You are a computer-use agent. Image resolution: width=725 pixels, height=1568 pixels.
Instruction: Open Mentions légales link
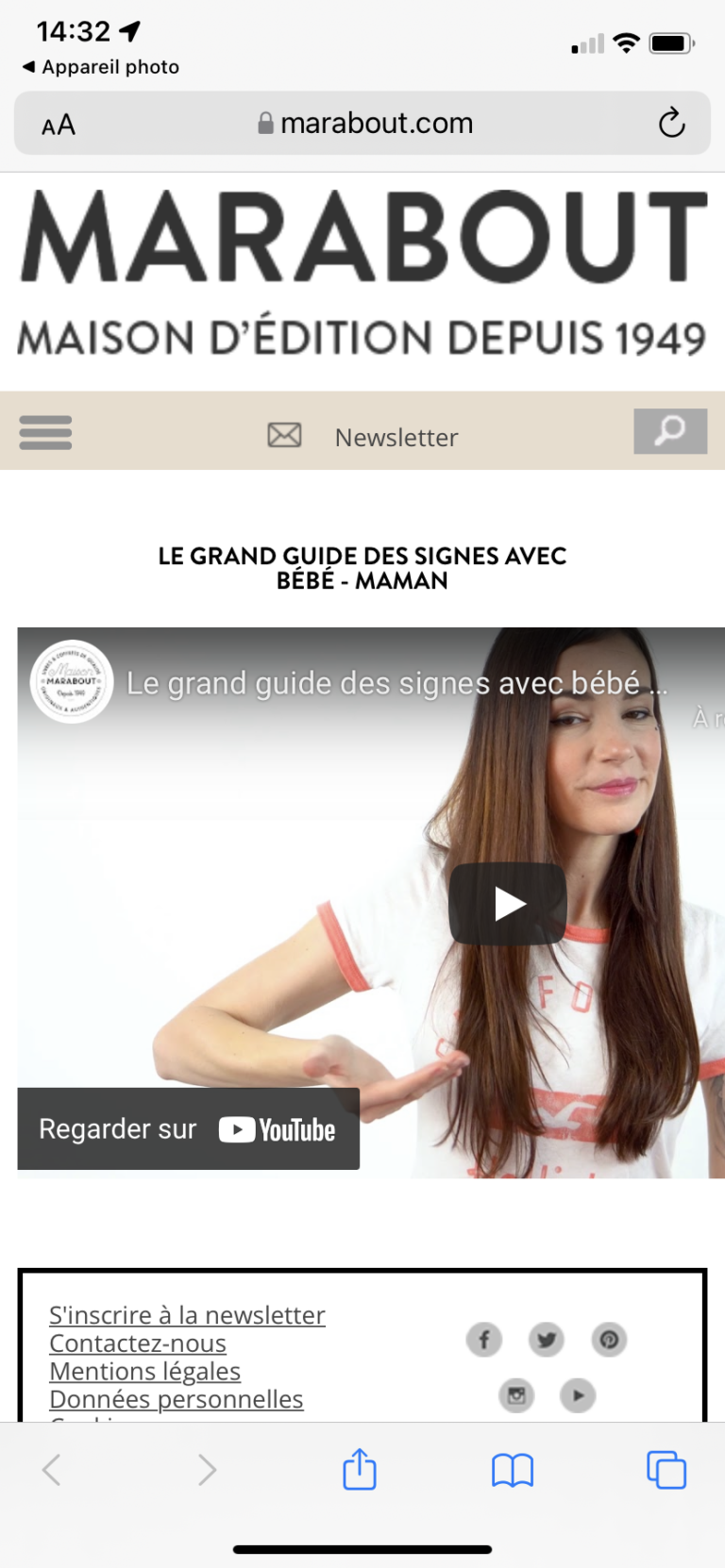tap(144, 1370)
